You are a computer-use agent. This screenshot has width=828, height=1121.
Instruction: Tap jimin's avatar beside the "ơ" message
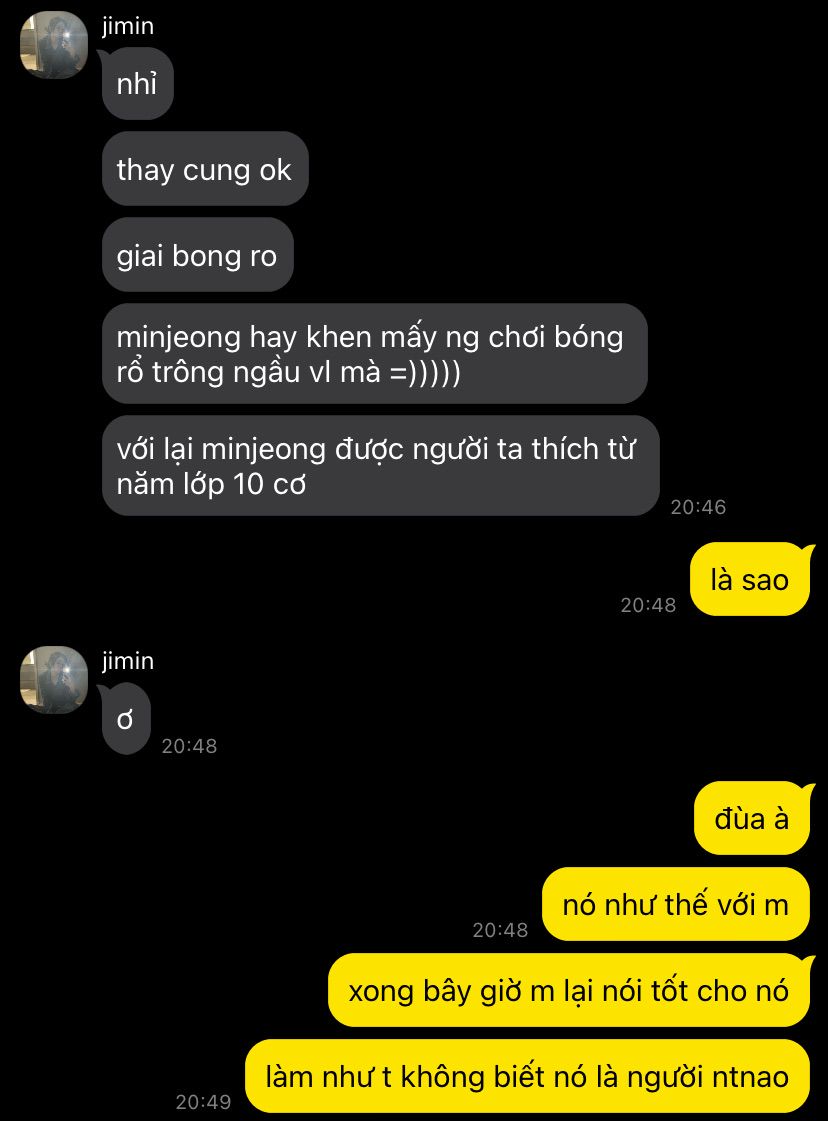(54, 680)
